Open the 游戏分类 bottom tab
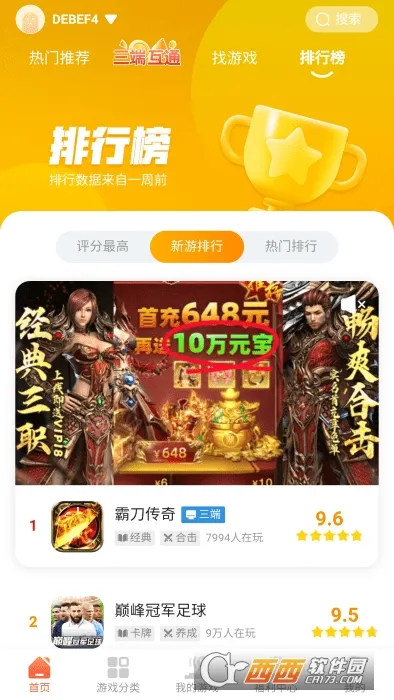The image size is (394, 700). click(118, 675)
